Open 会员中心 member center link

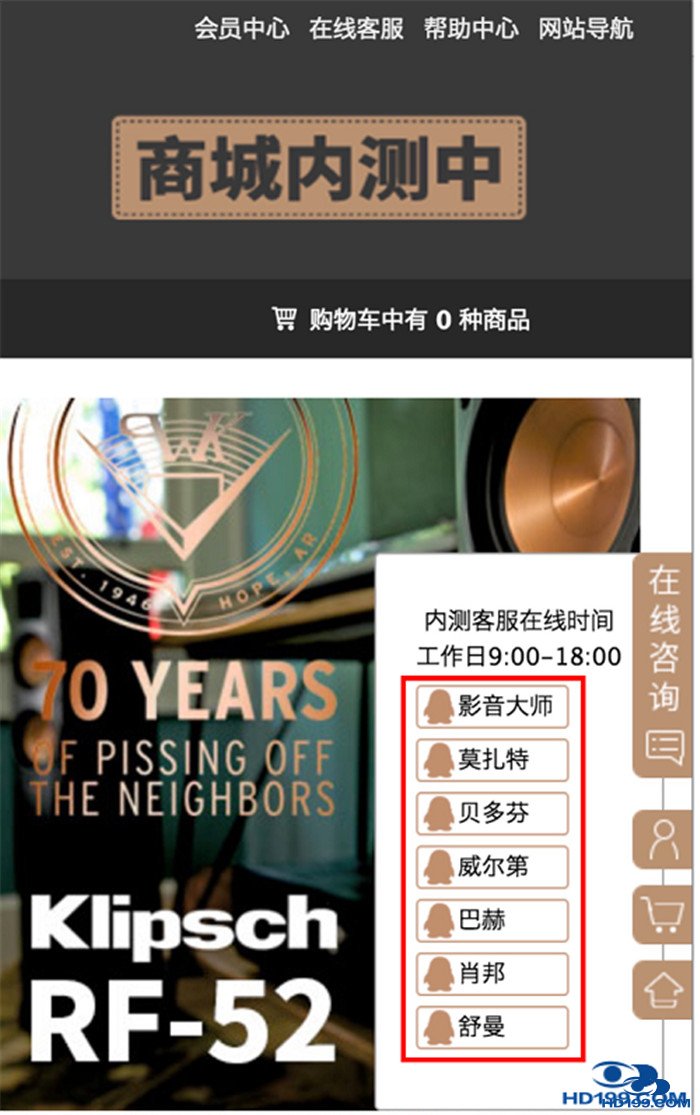pos(241,28)
